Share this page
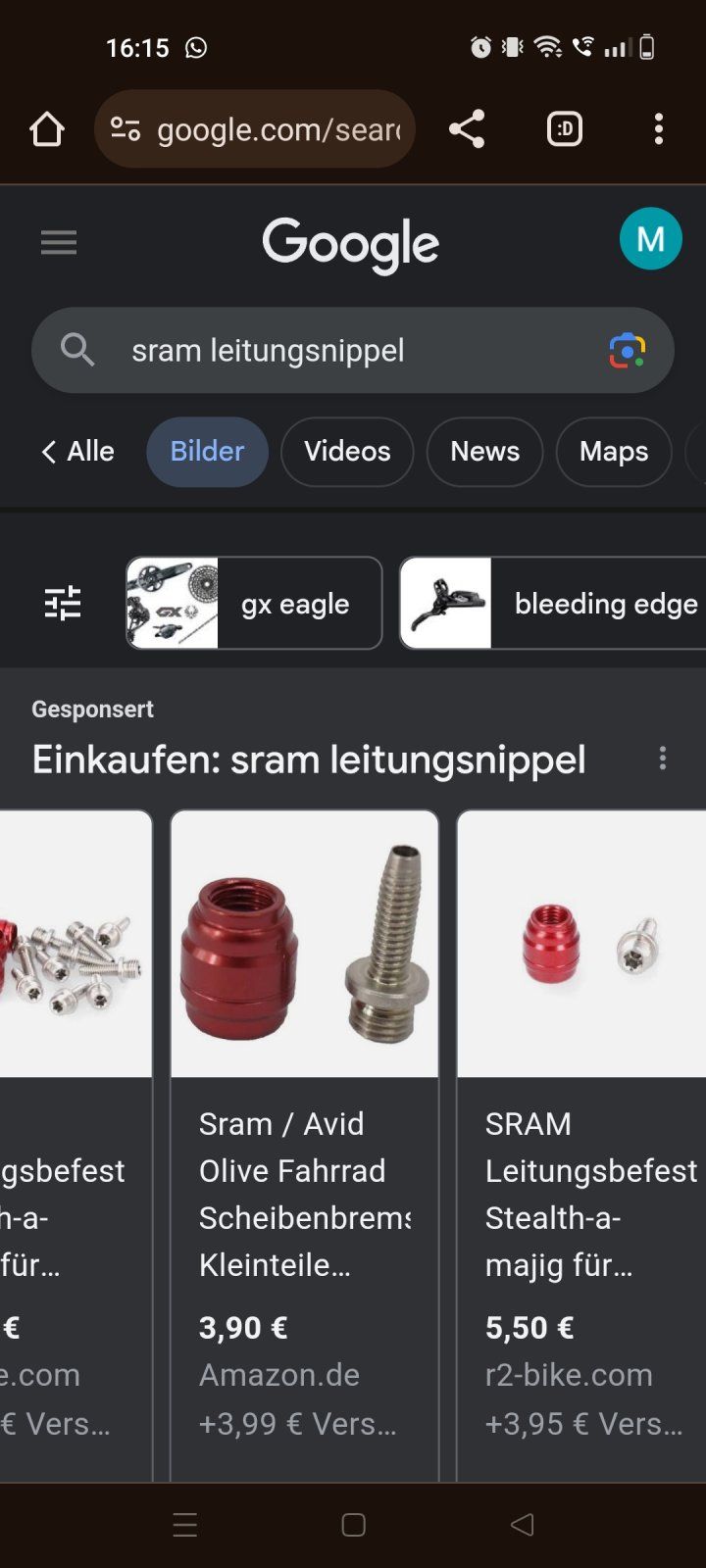The image size is (706, 1568). coord(467,129)
